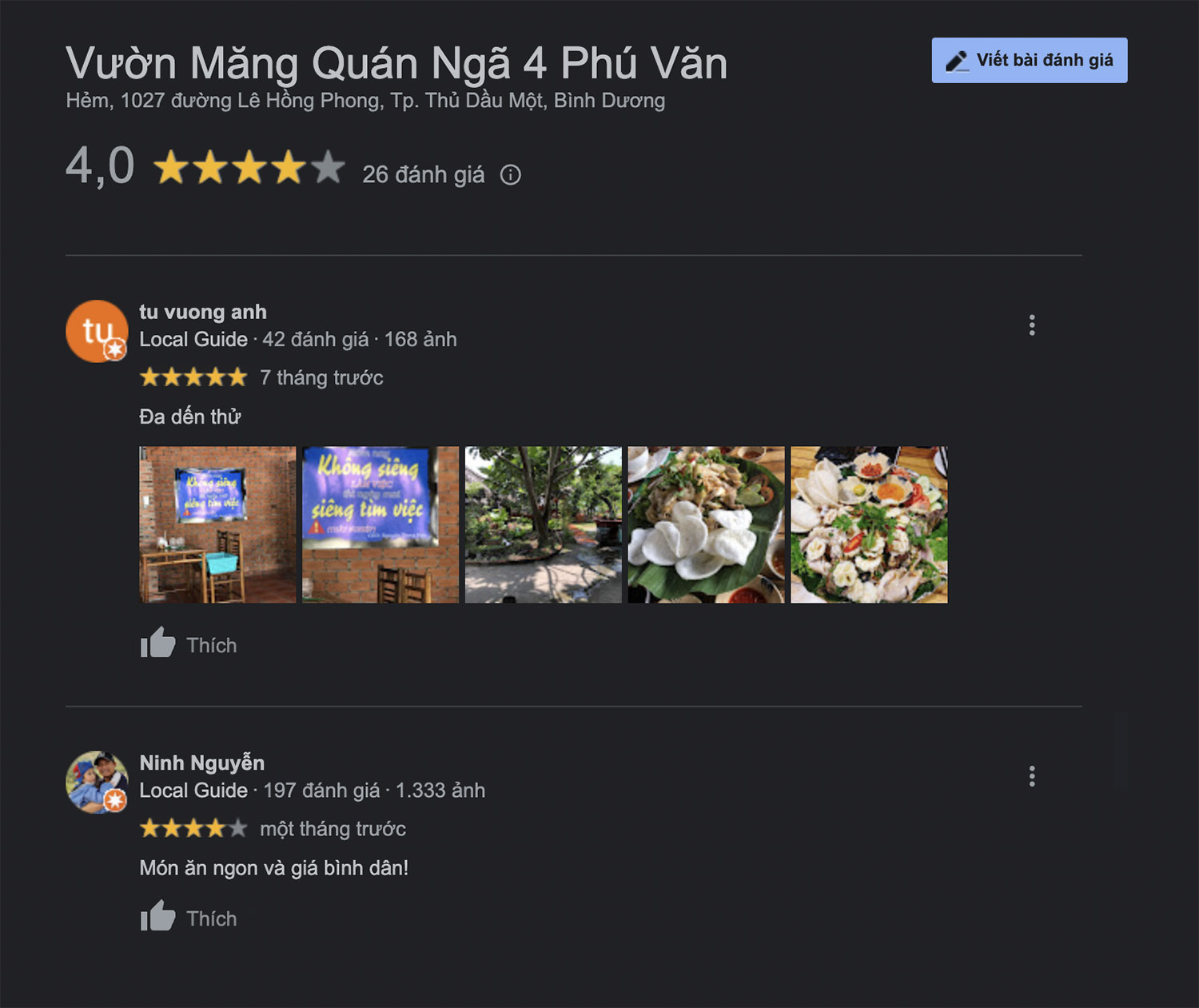View the last photo, the mixed platter
Image resolution: width=1199 pixels, height=1008 pixels.
pyautogui.click(x=869, y=524)
